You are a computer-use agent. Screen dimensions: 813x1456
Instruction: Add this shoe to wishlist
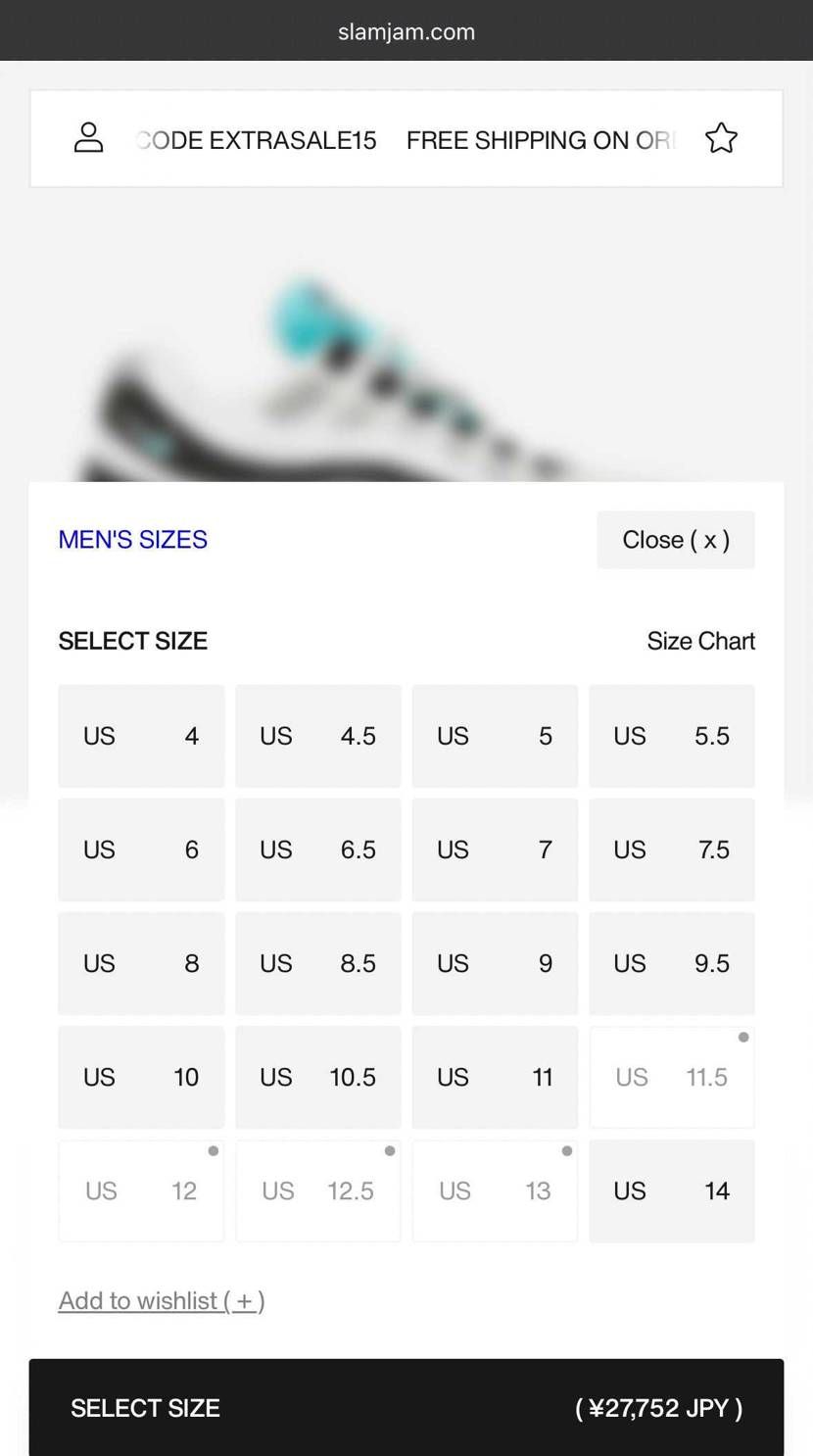[x=162, y=1300]
